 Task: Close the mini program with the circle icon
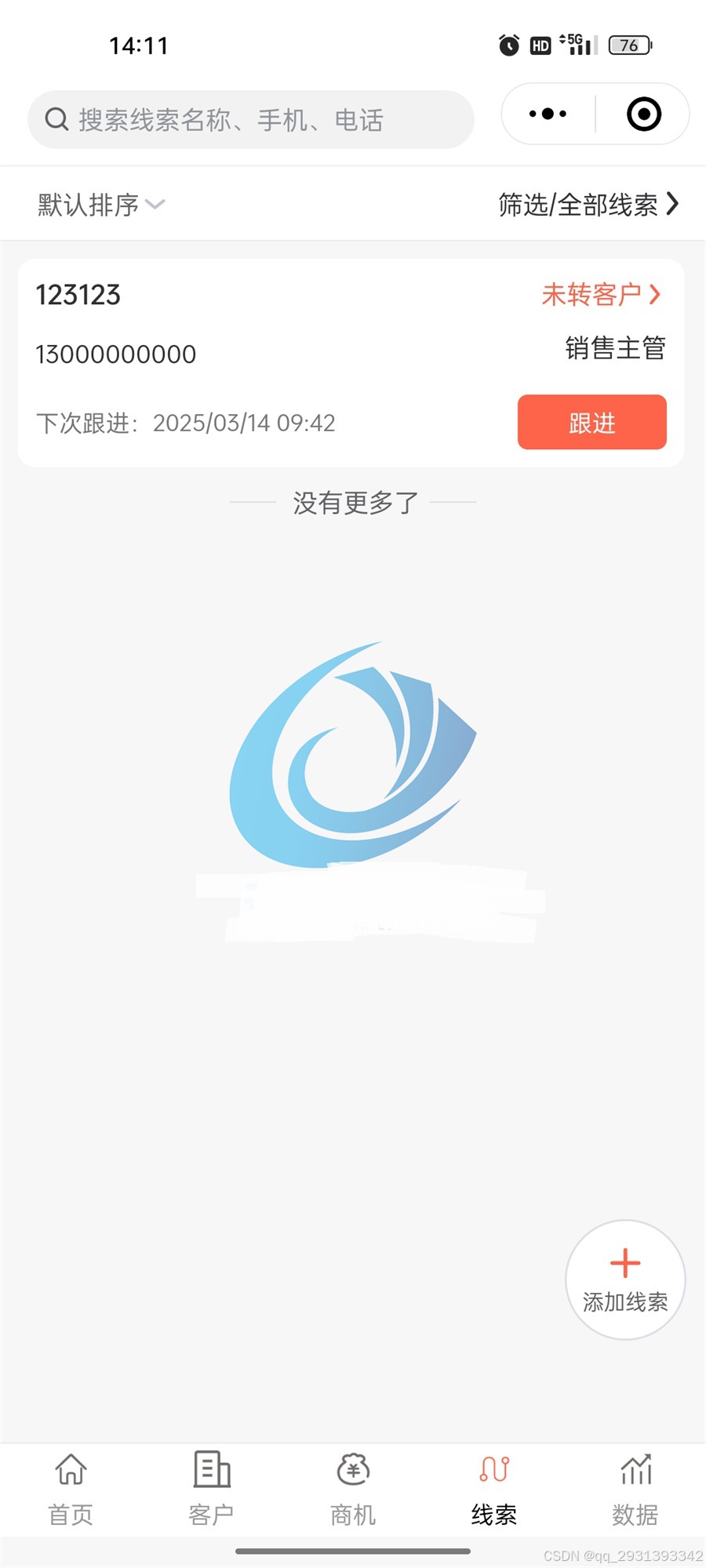pos(643,114)
